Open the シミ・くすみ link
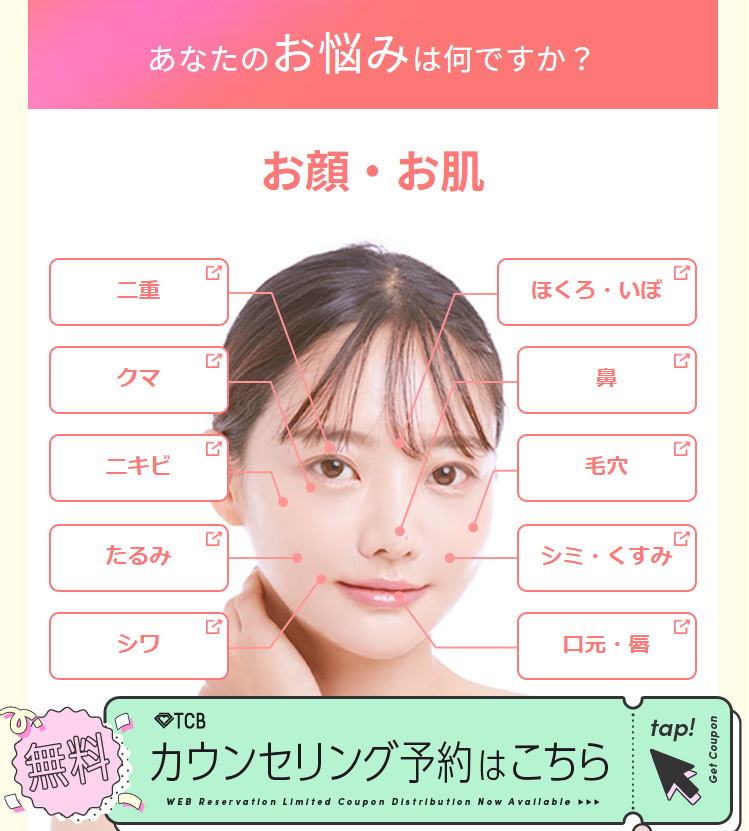 (x=606, y=557)
